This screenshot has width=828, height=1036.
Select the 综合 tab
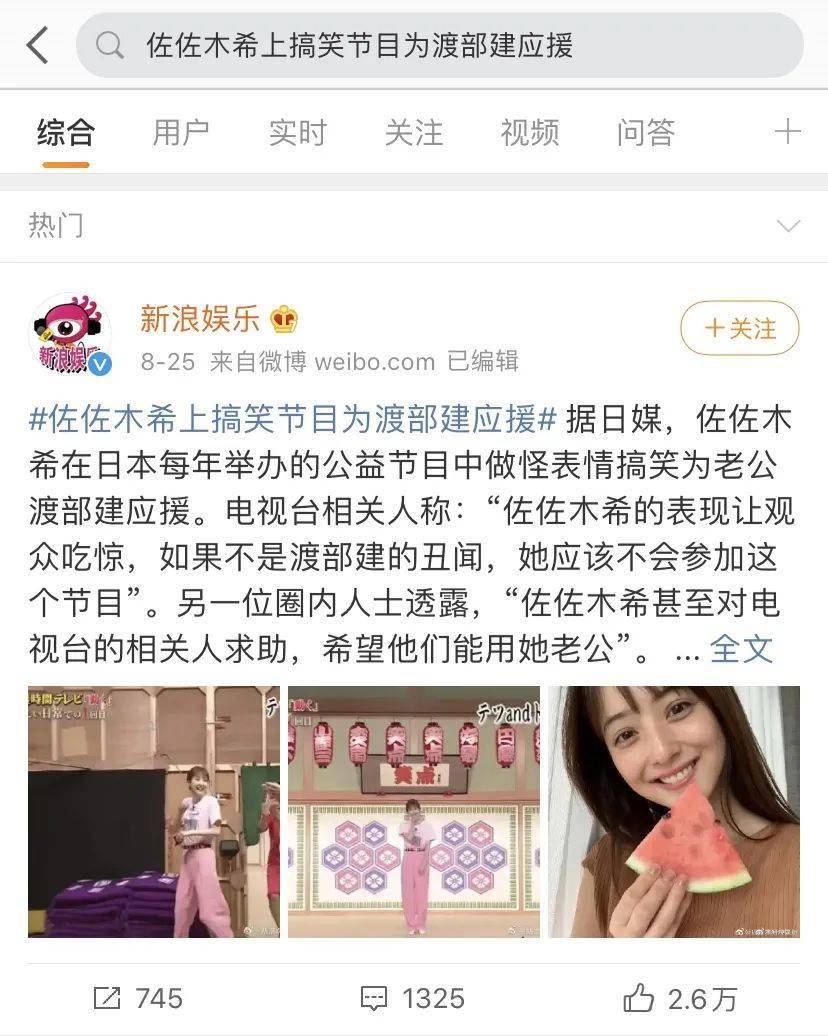point(65,132)
